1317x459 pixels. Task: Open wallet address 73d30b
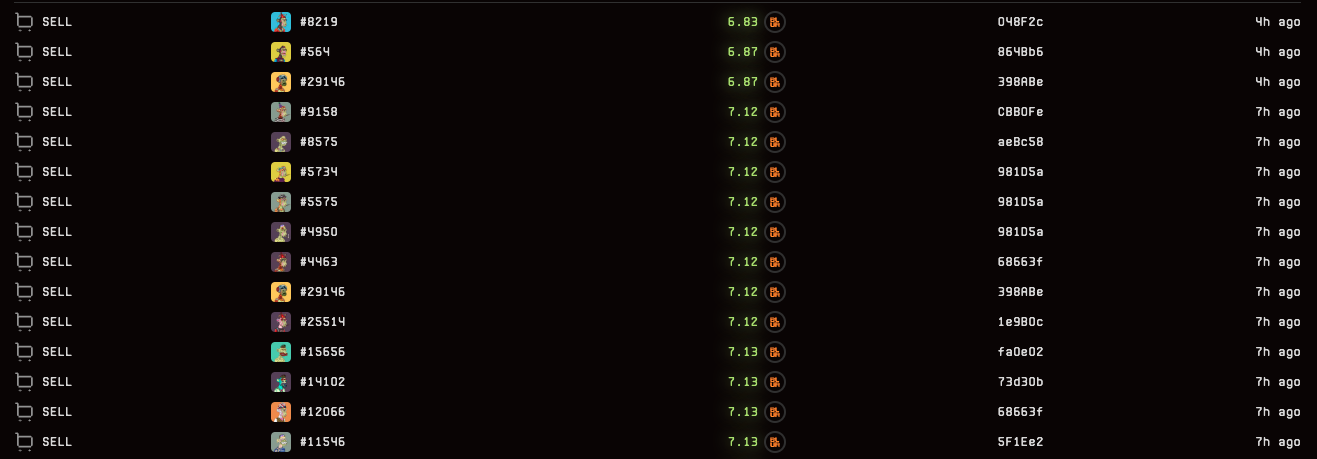click(1020, 382)
